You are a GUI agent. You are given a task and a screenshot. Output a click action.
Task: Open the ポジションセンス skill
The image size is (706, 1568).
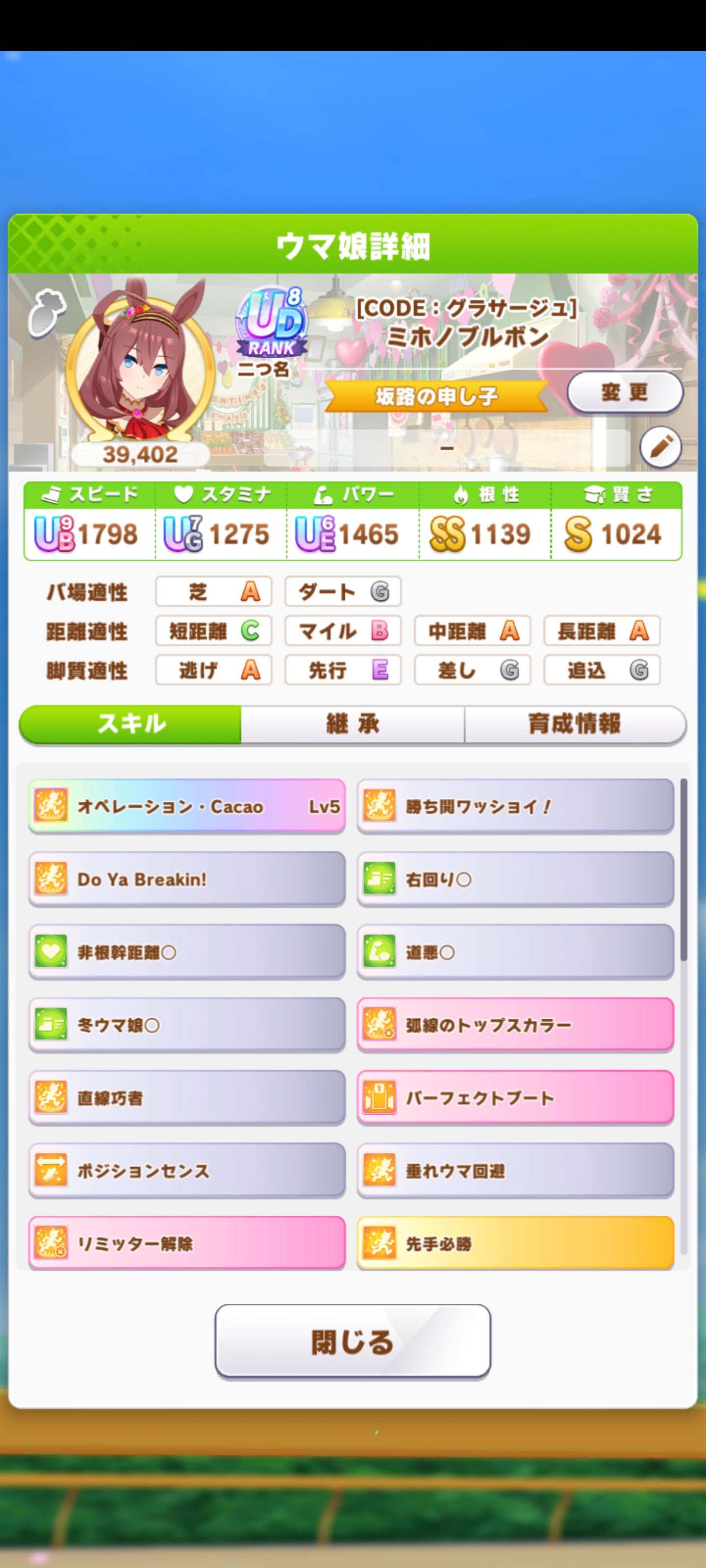pyautogui.click(x=187, y=1171)
